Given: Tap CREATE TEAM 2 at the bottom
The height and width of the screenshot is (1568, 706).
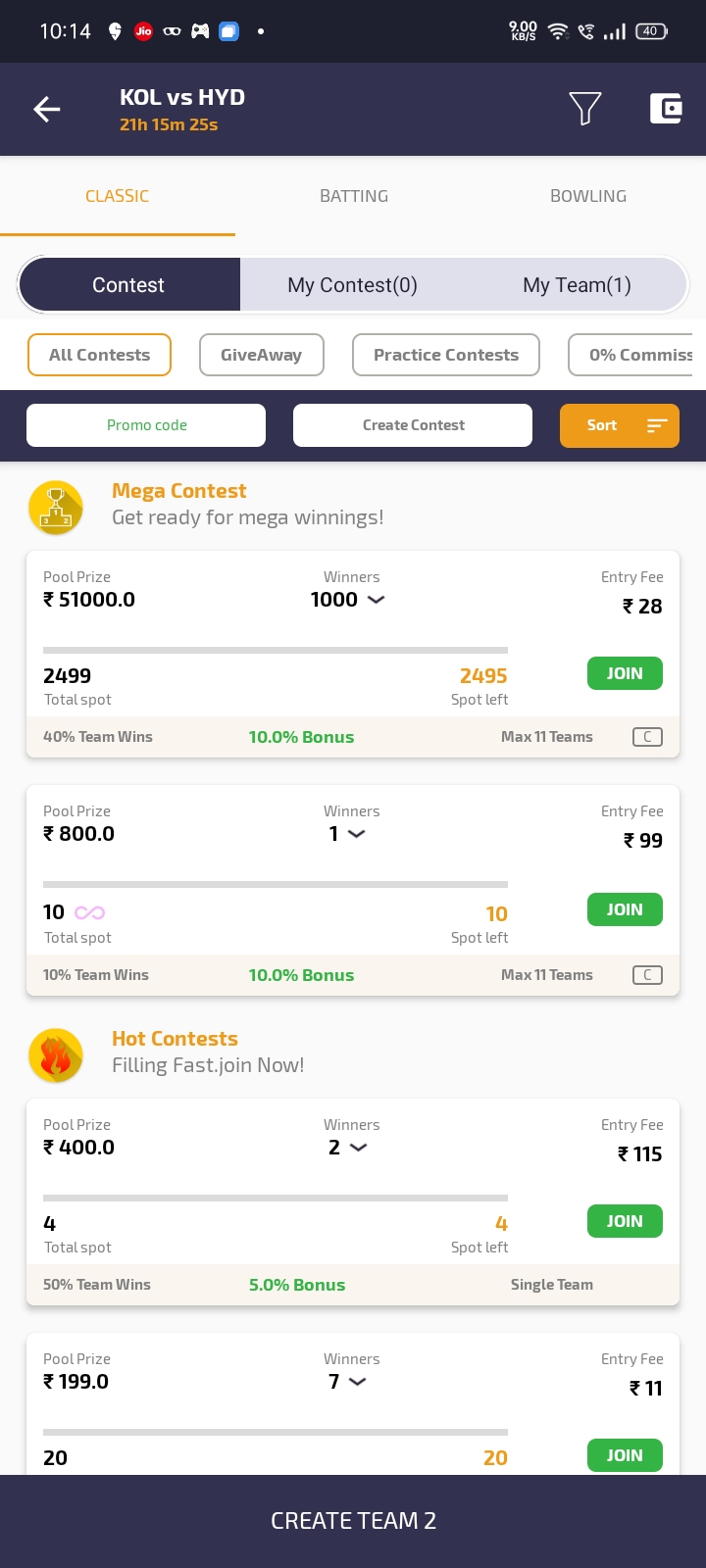Looking at the screenshot, I should [353, 1520].
